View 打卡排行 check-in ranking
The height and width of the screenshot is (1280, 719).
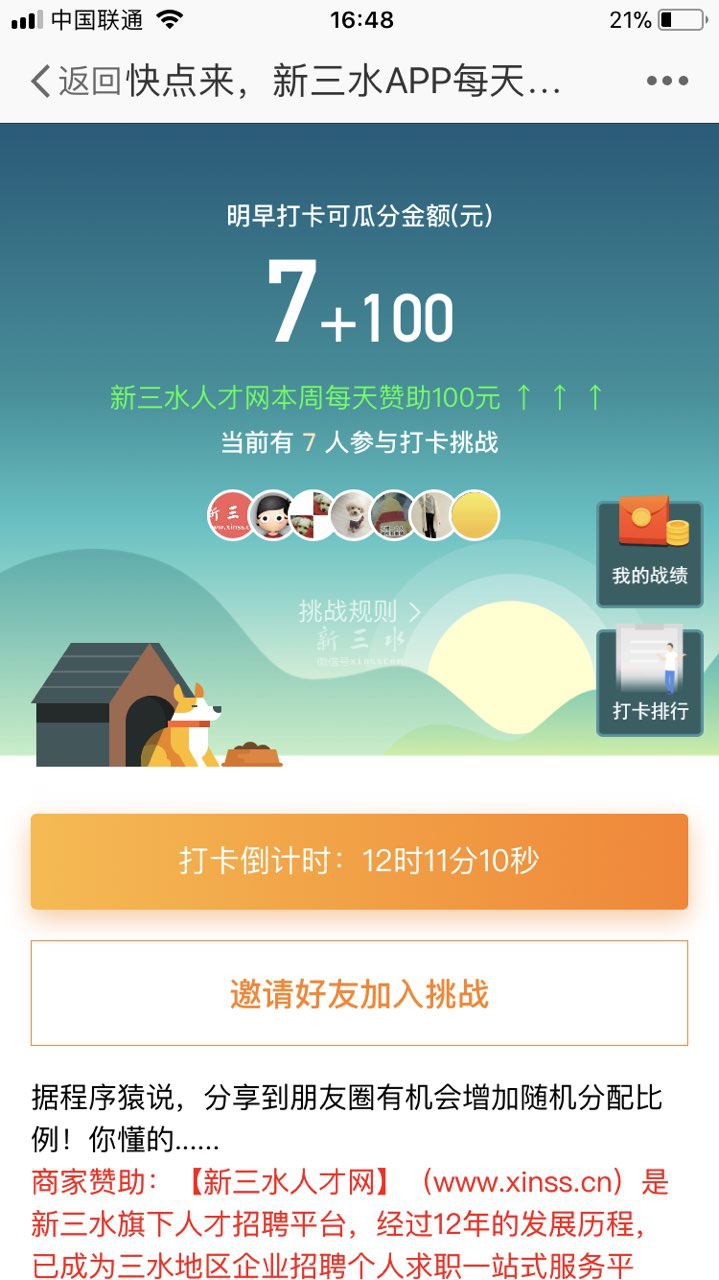click(x=650, y=683)
